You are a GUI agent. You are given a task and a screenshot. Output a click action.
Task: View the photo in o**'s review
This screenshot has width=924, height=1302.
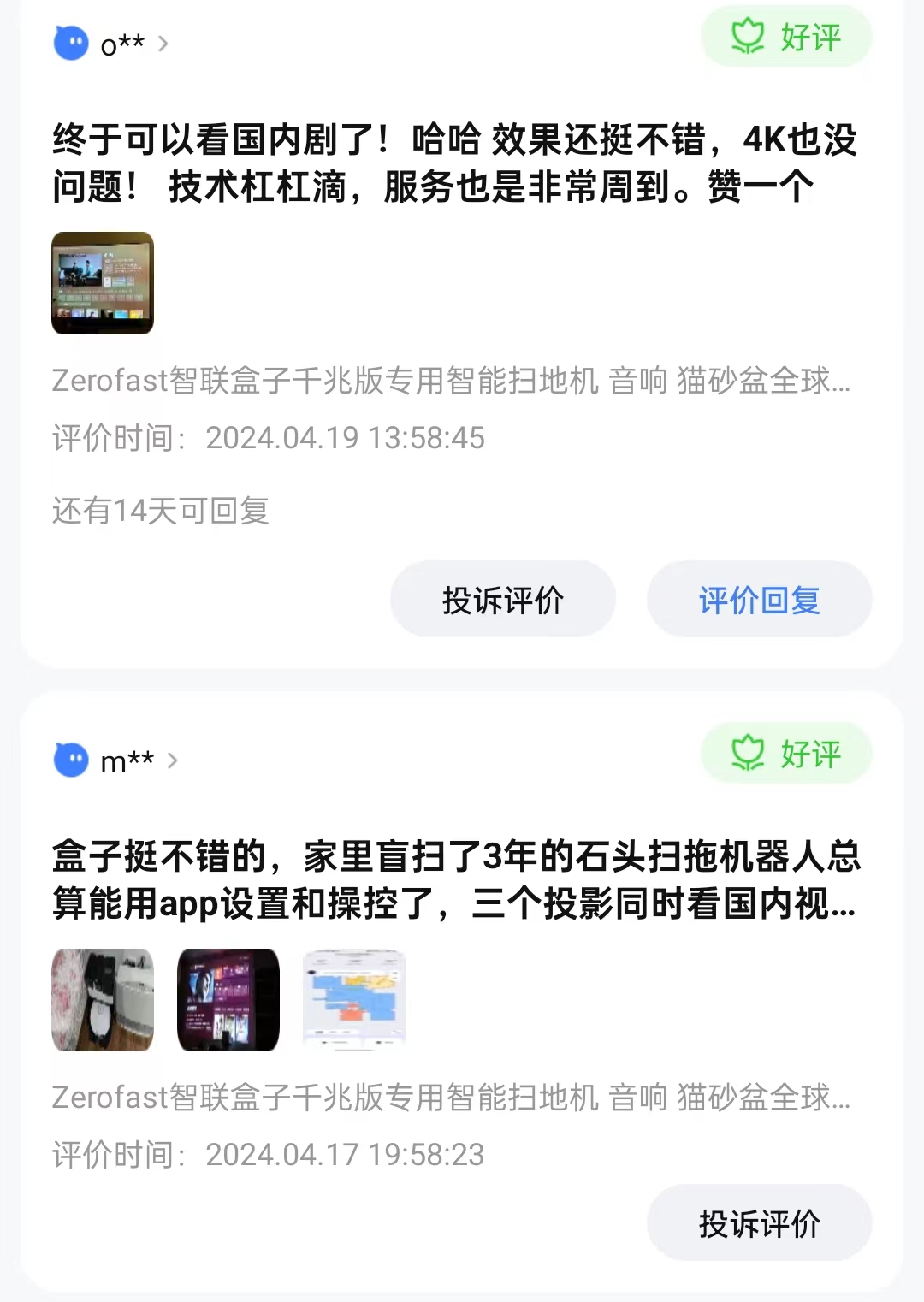tap(103, 283)
